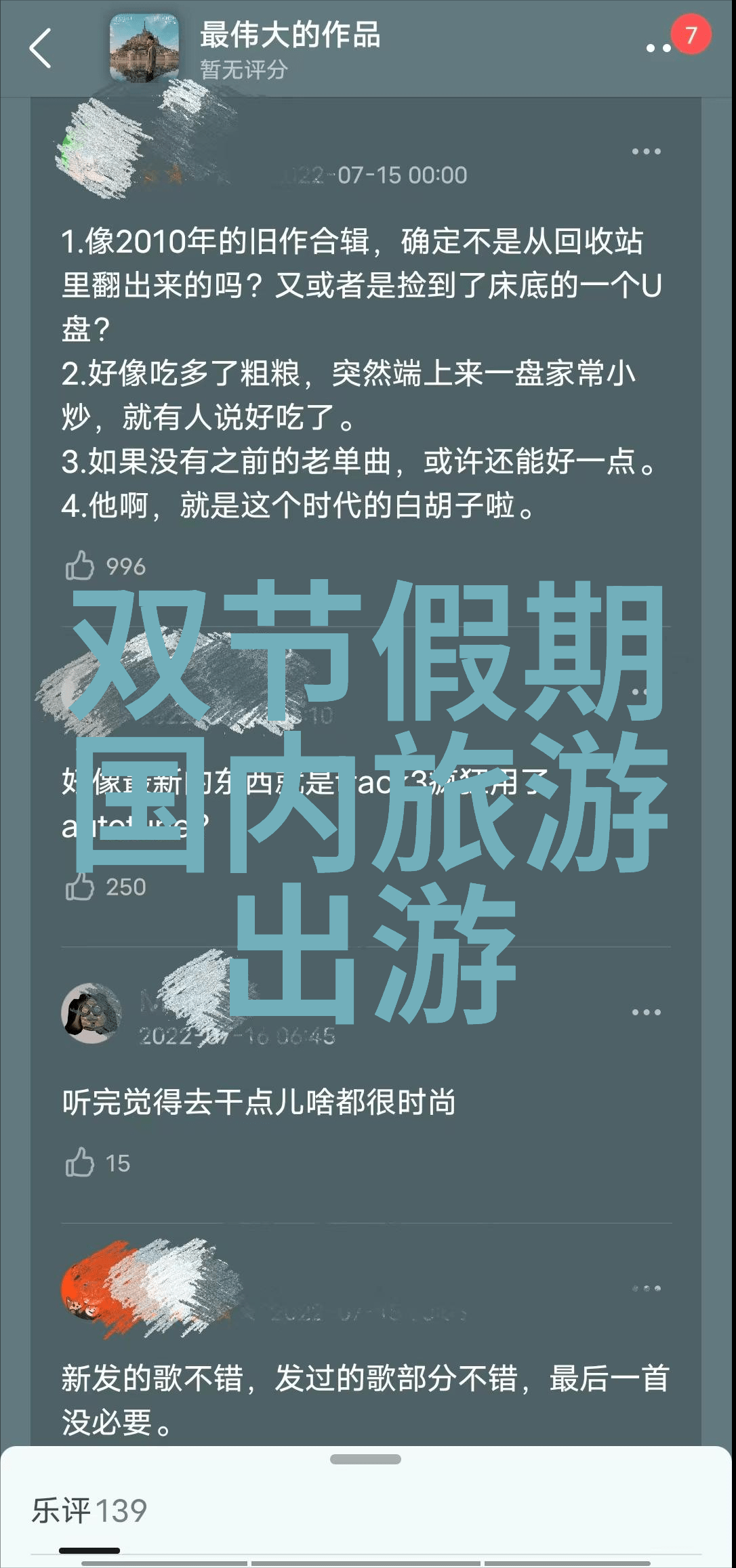
Task: Select the 乐评 139 tab
Action: click(89, 1510)
